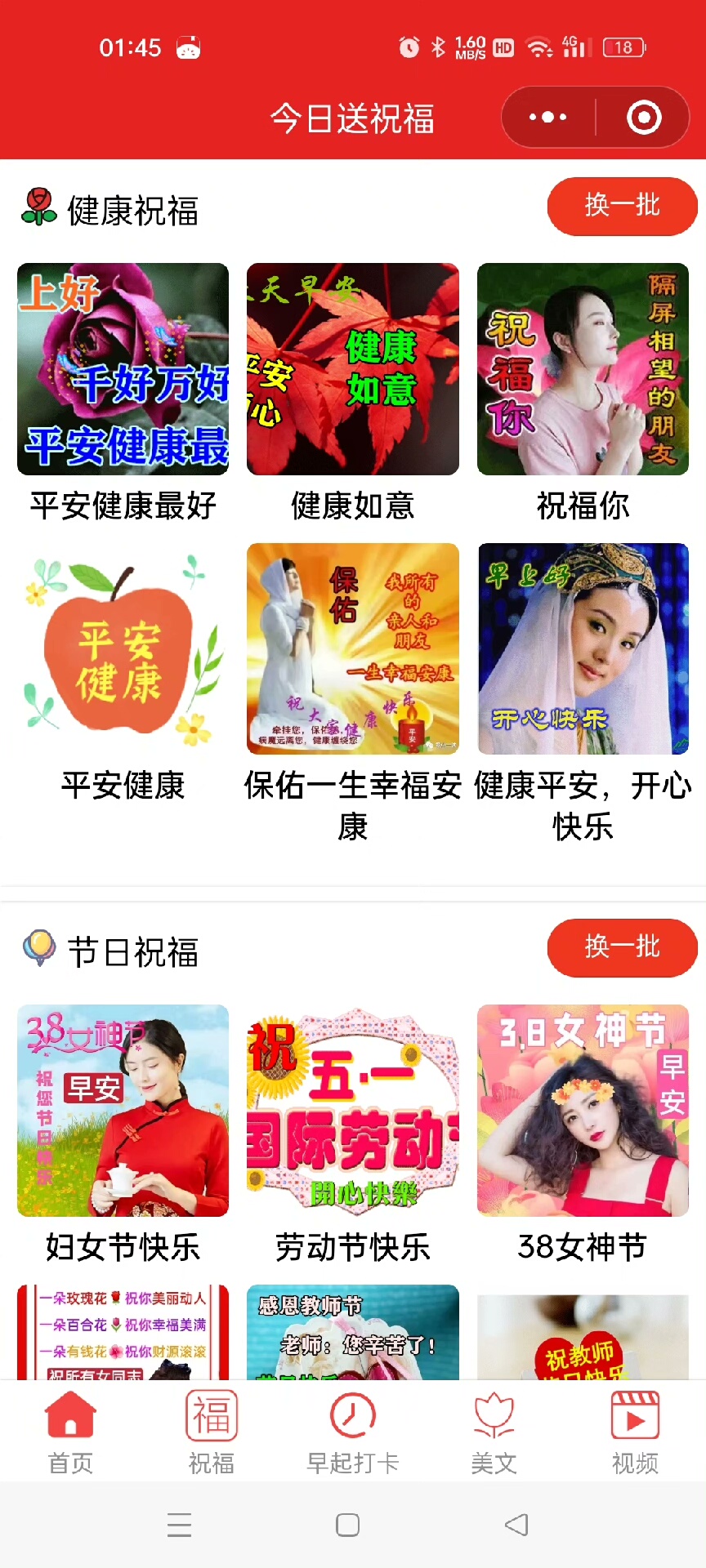Open the 保佑一生幸福安康 card
Screen dimensions: 706x1568
353,649
